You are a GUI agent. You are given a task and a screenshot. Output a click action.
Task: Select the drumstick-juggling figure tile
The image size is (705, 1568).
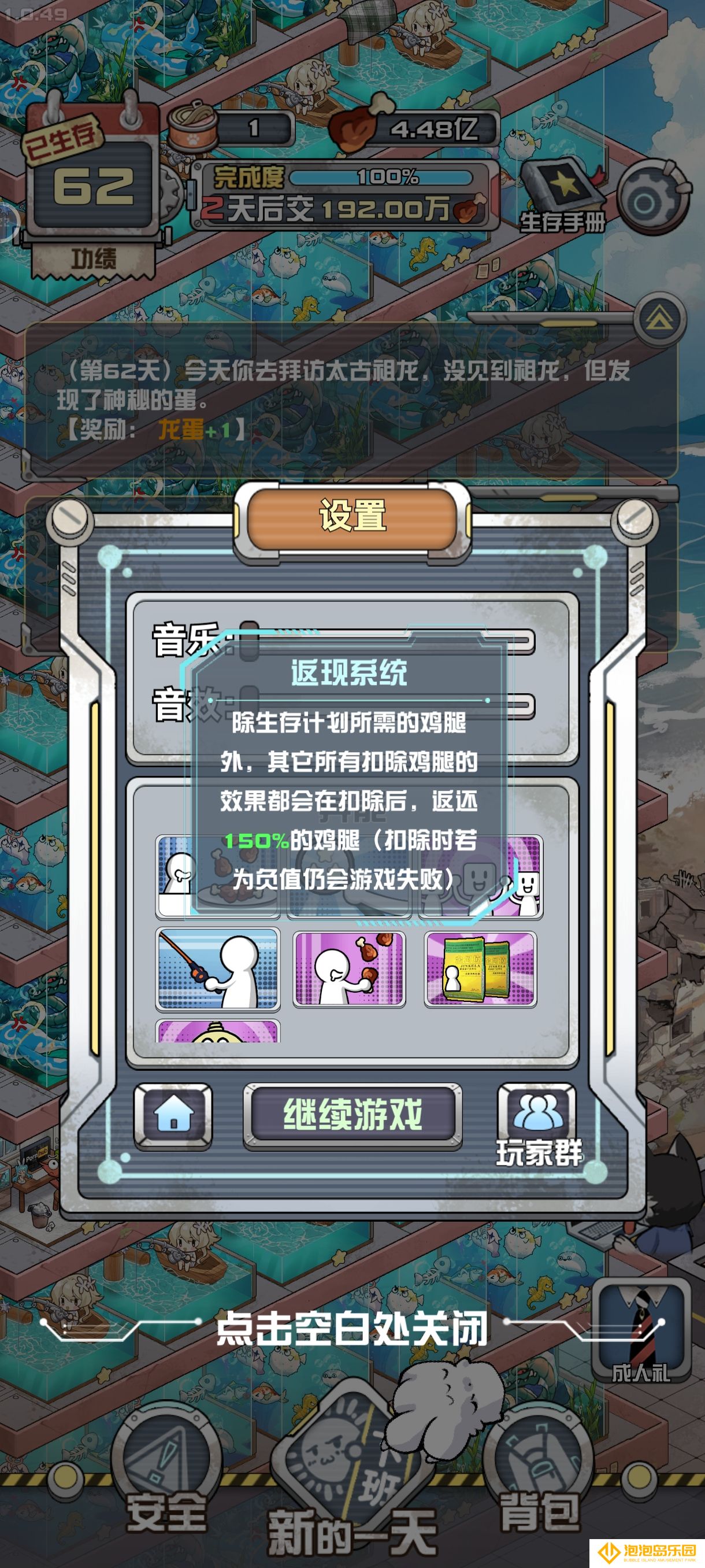point(349,969)
